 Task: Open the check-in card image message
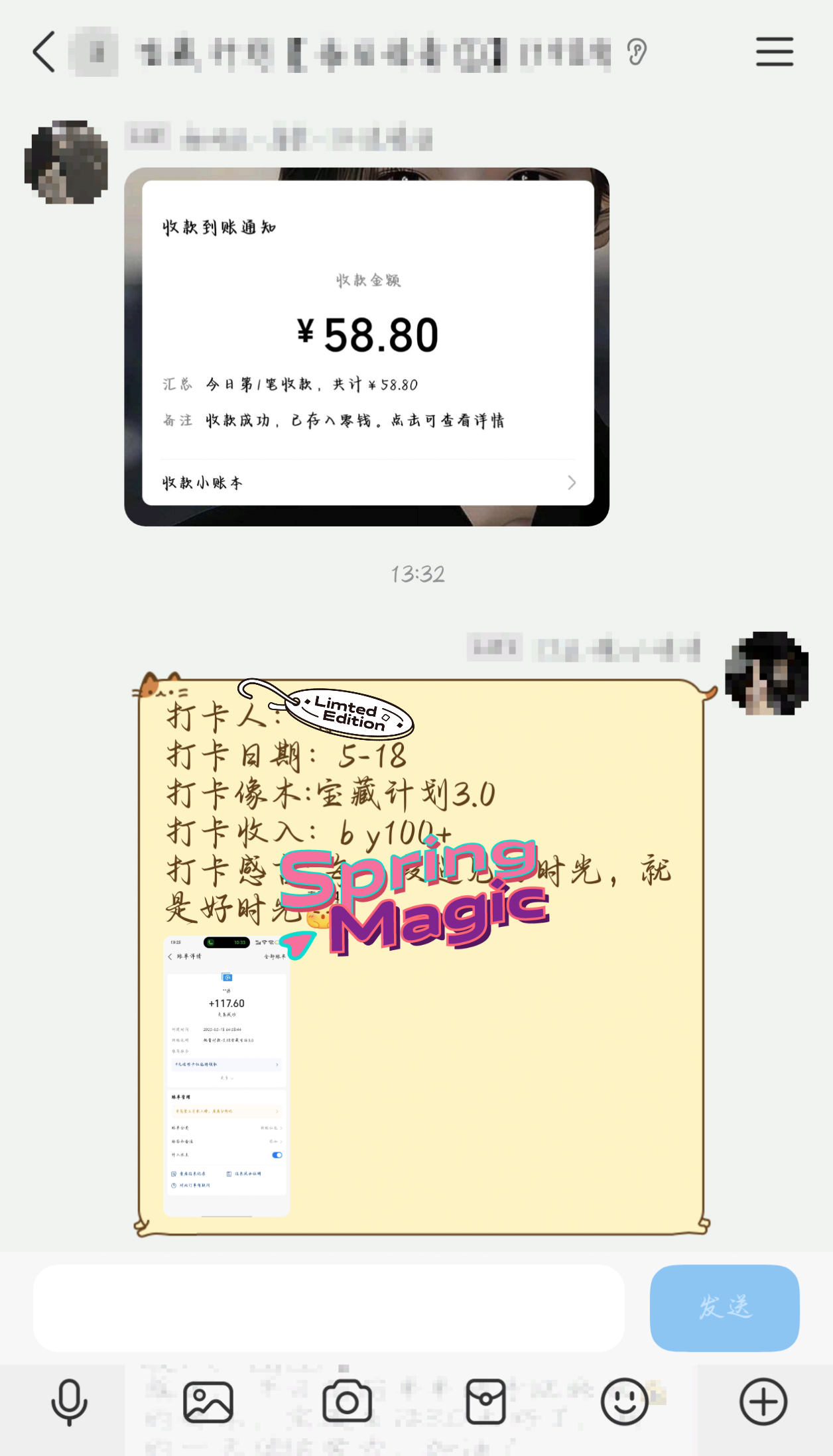click(x=424, y=955)
